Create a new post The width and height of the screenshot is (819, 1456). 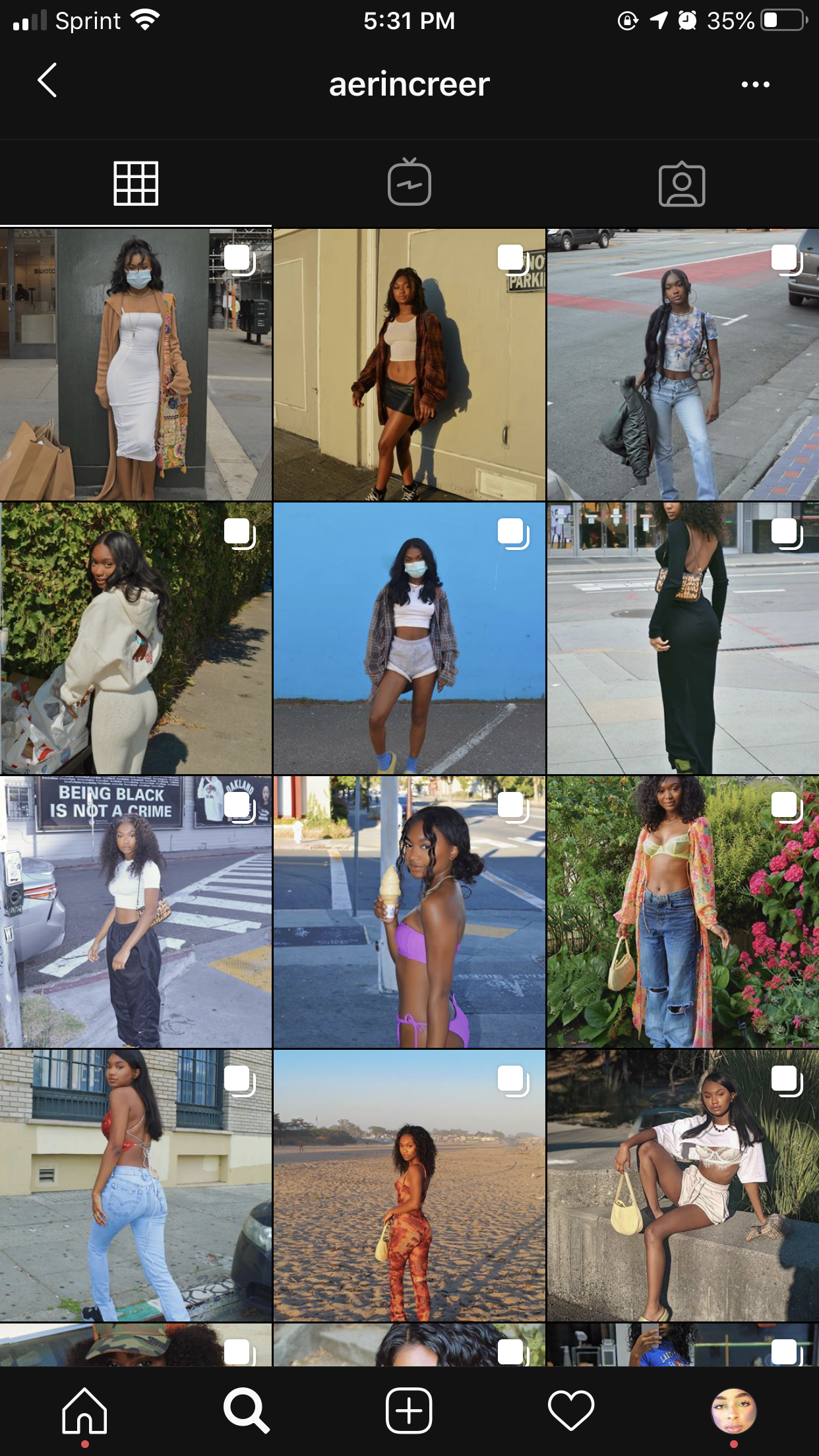(x=409, y=1410)
